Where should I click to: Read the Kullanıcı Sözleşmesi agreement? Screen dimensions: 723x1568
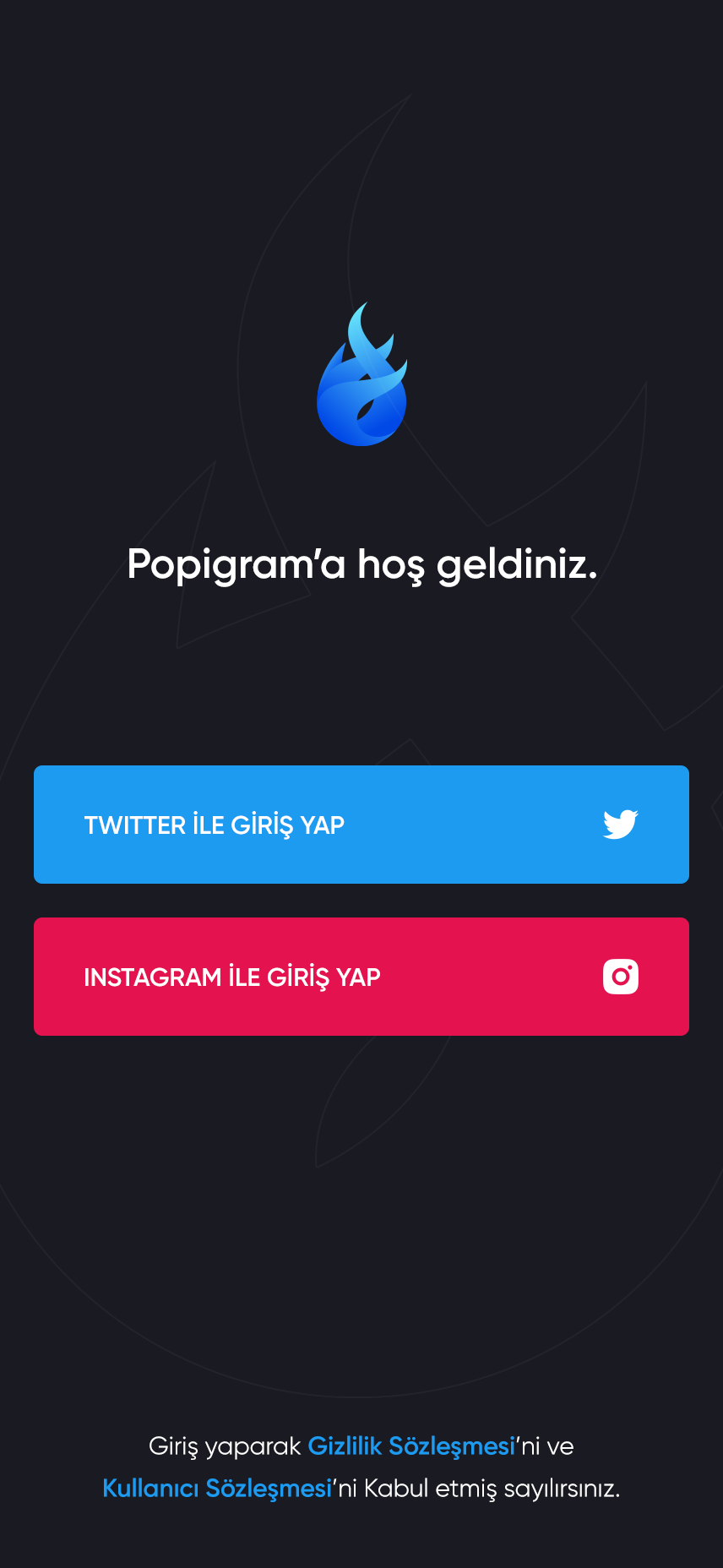[x=217, y=1489]
